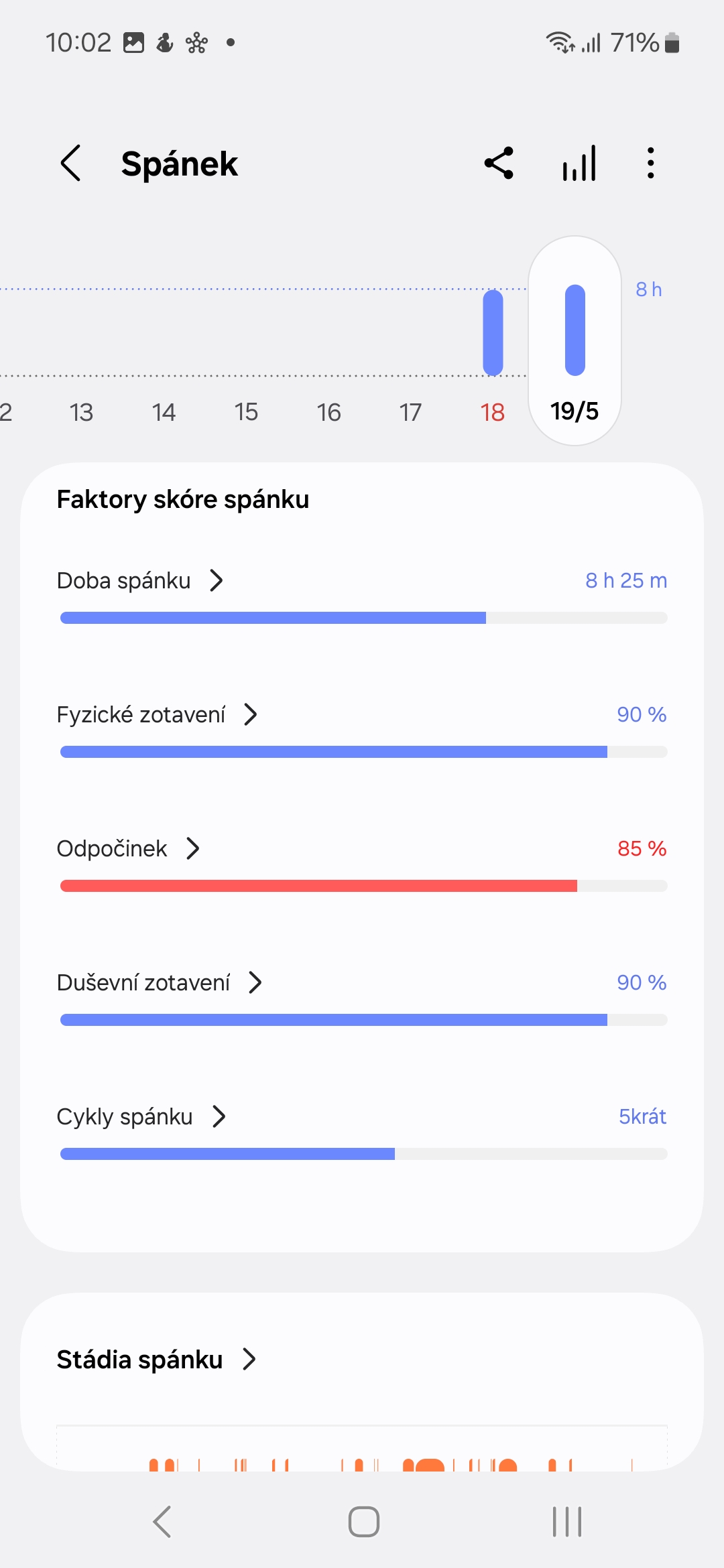Go back from the Spánek screen
The height and width of the screenshot is (1568, 724).
71,164
